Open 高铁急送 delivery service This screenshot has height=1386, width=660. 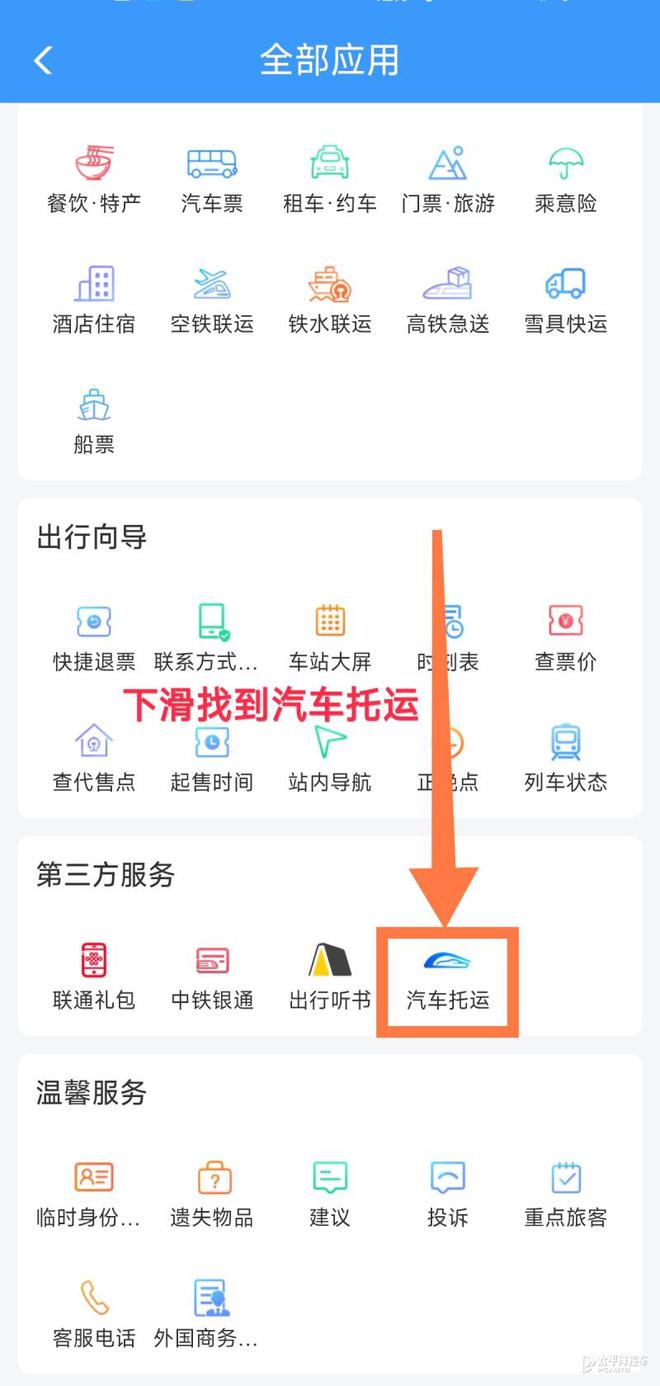coord(448,300)
